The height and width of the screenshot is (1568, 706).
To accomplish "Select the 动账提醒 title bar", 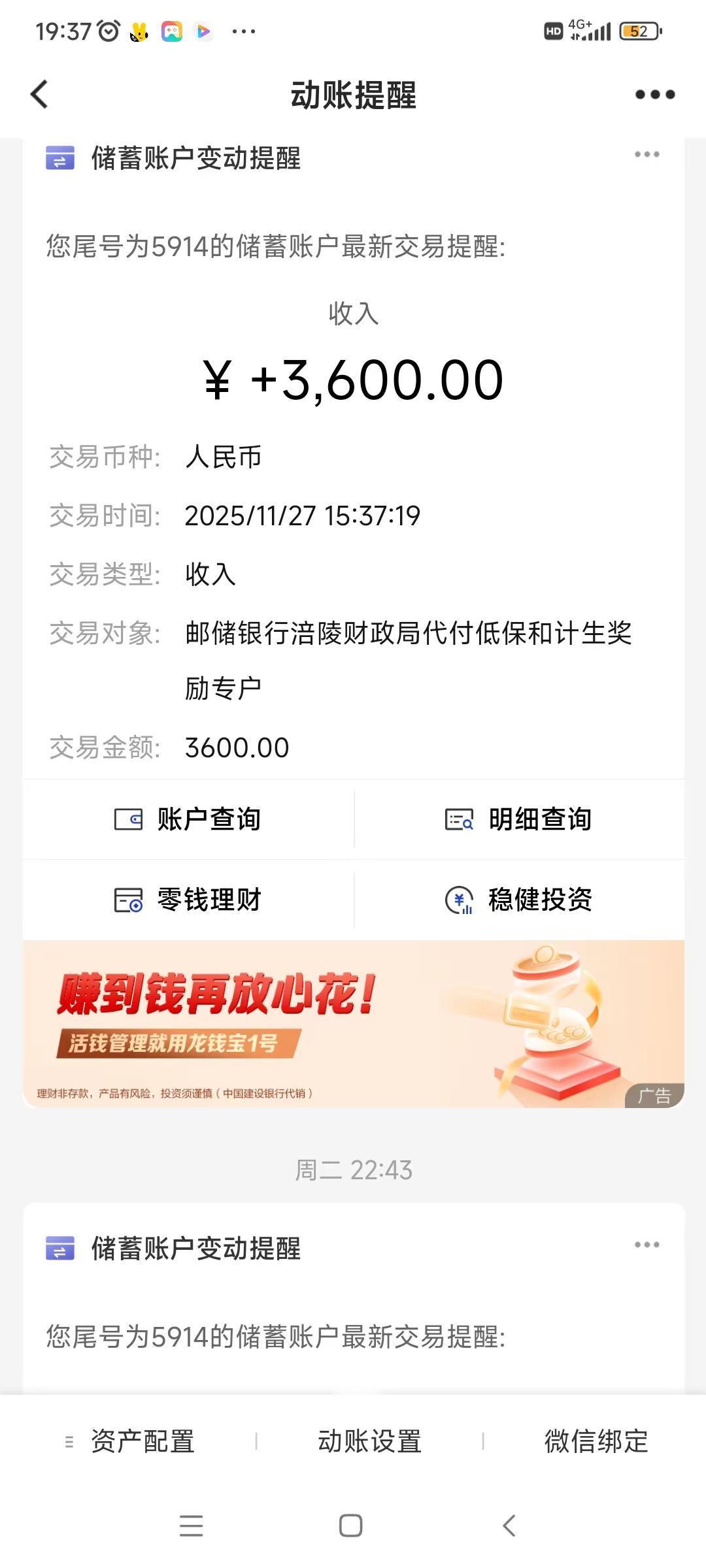I will click(x=353, y=93).
